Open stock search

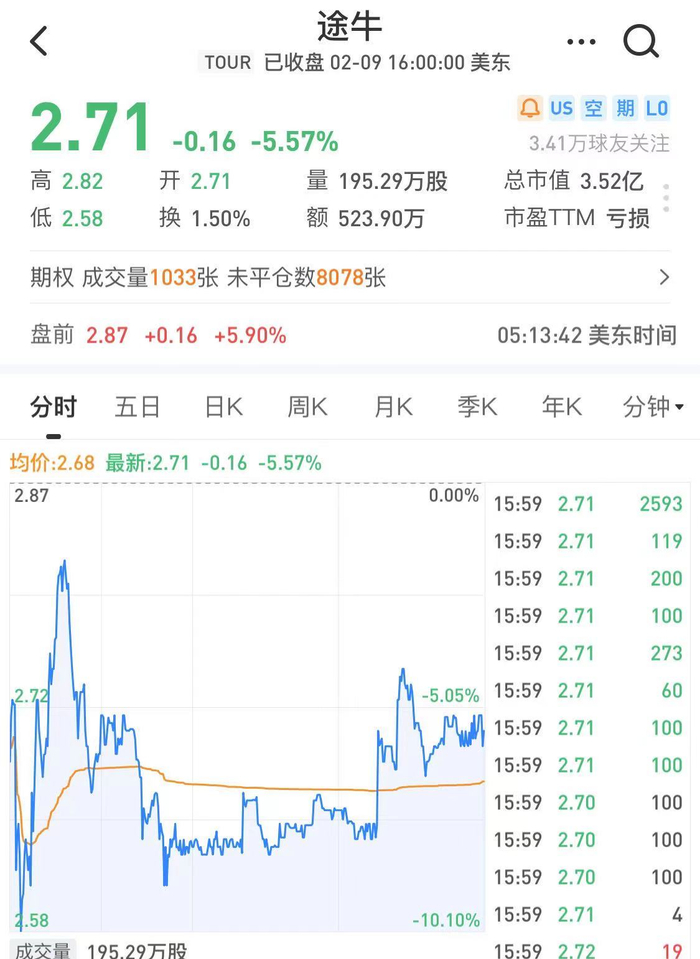click(641, 42)
